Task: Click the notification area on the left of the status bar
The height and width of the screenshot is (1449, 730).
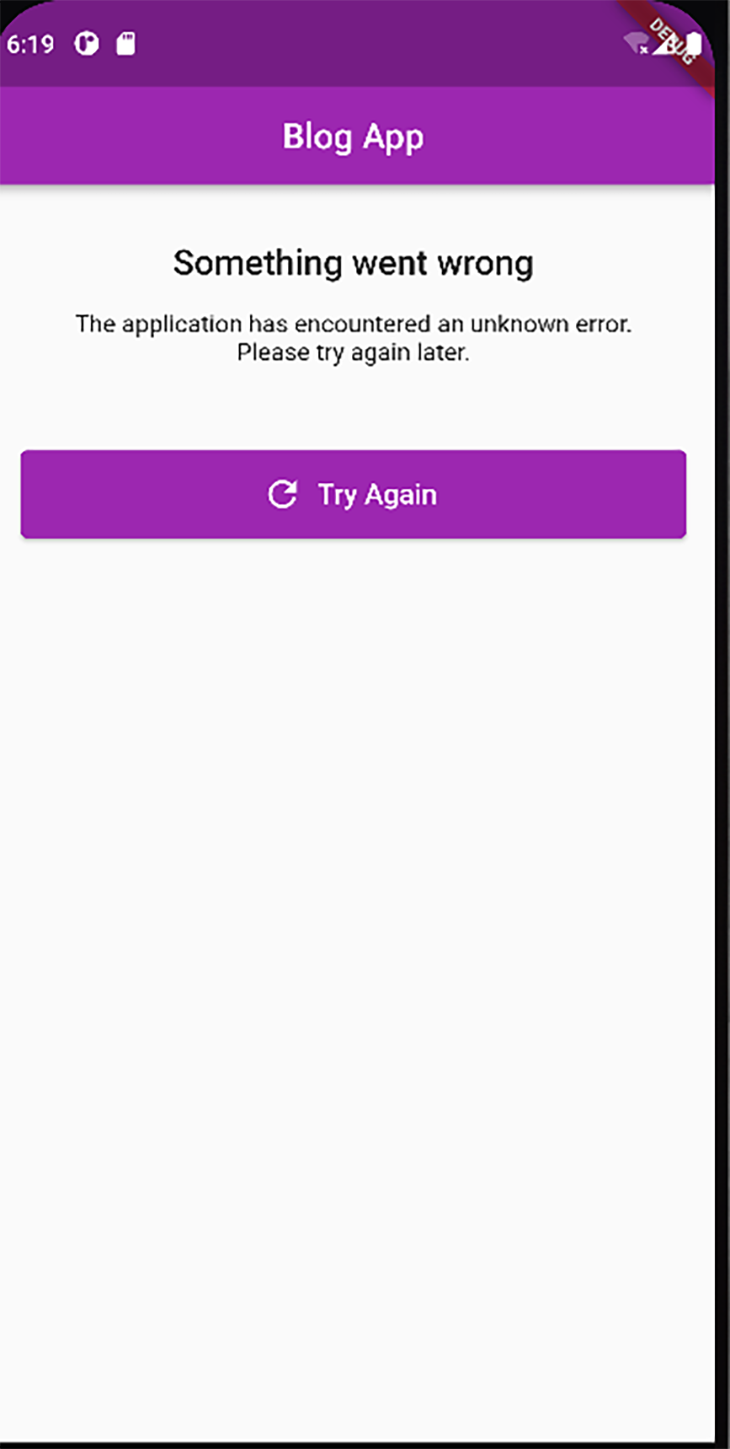Action: point(105,44)
